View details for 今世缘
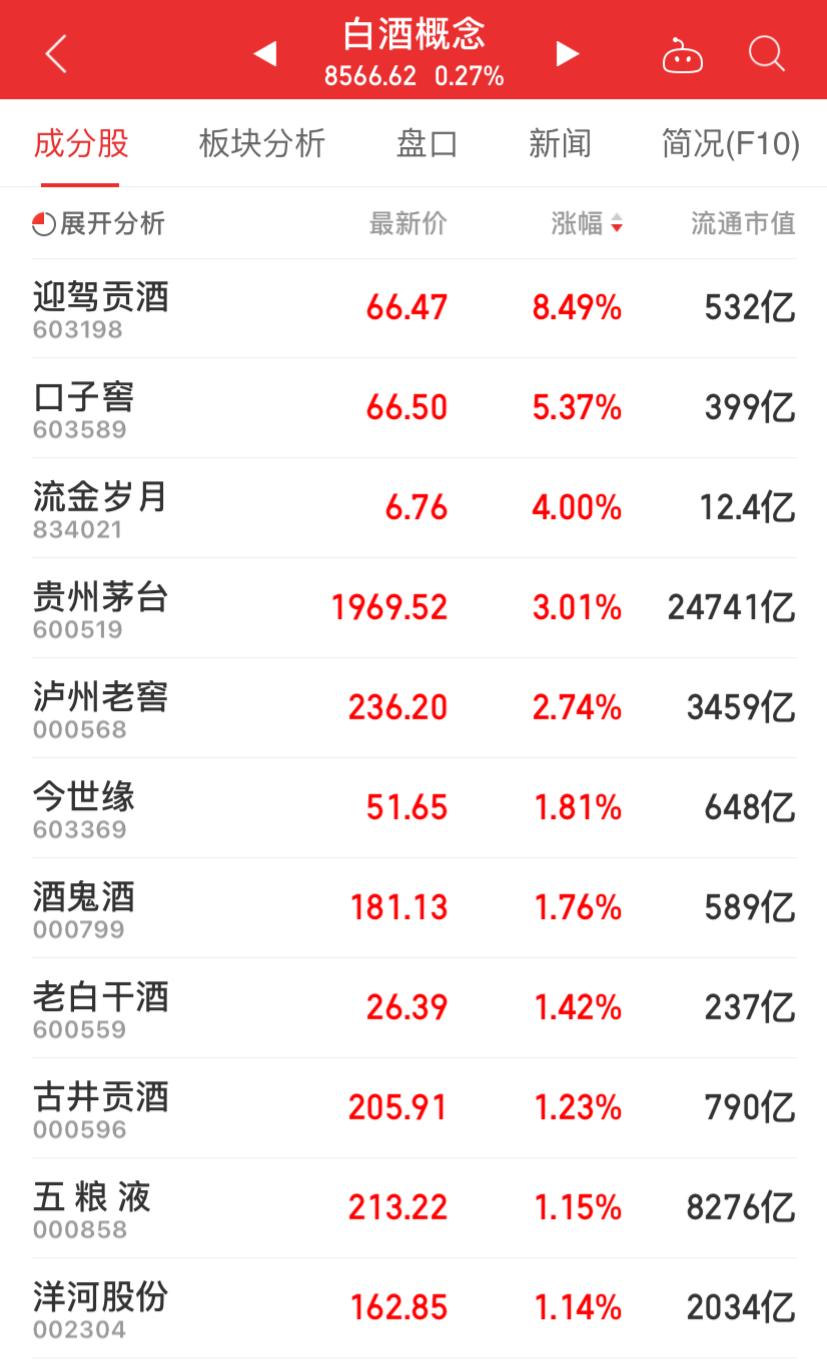This screenshot has height=1368, width=827. tap(414, 809)
